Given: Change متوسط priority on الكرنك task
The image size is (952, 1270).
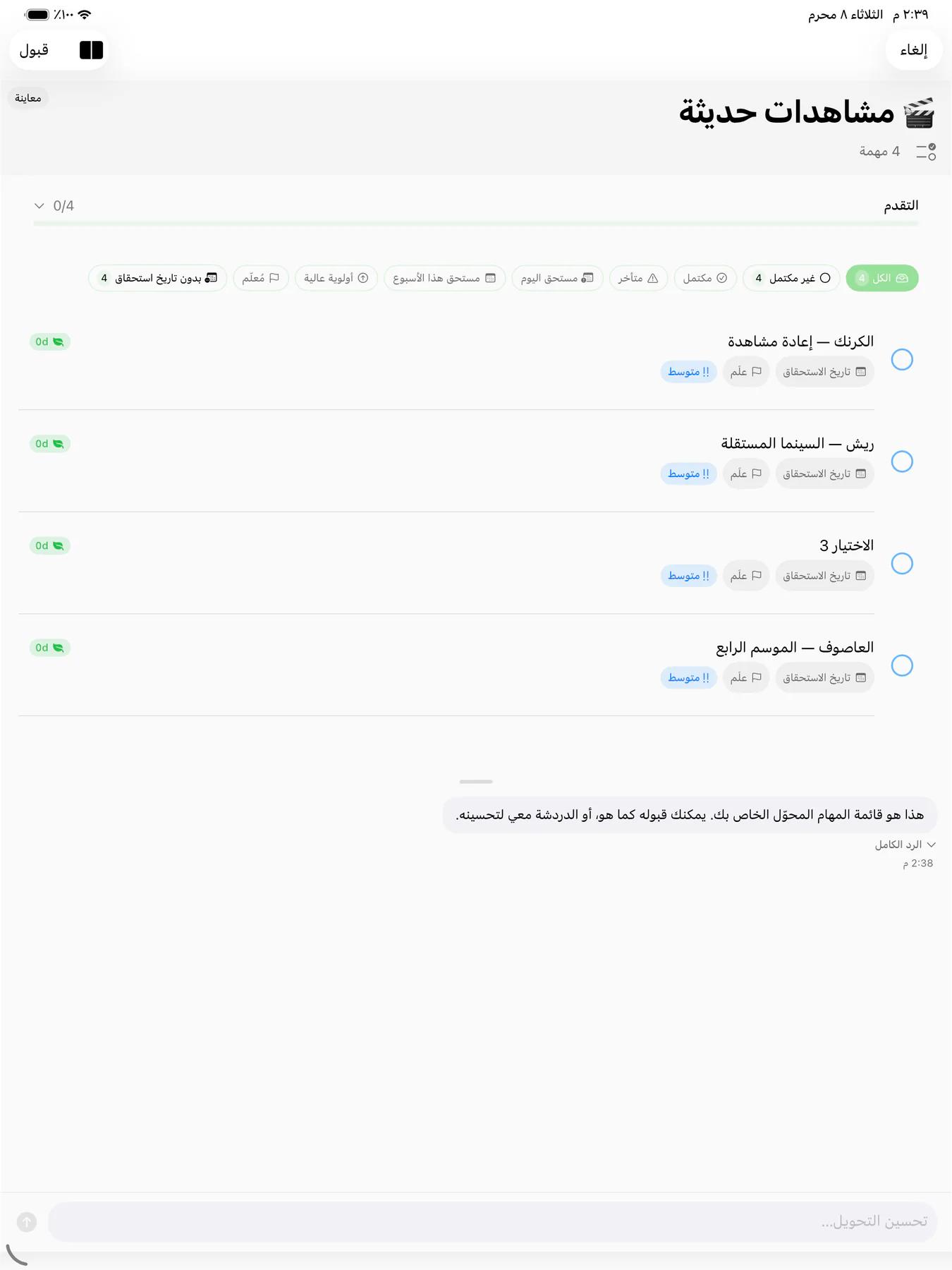Looking at the screenshot, I should [x=689, y=372].
